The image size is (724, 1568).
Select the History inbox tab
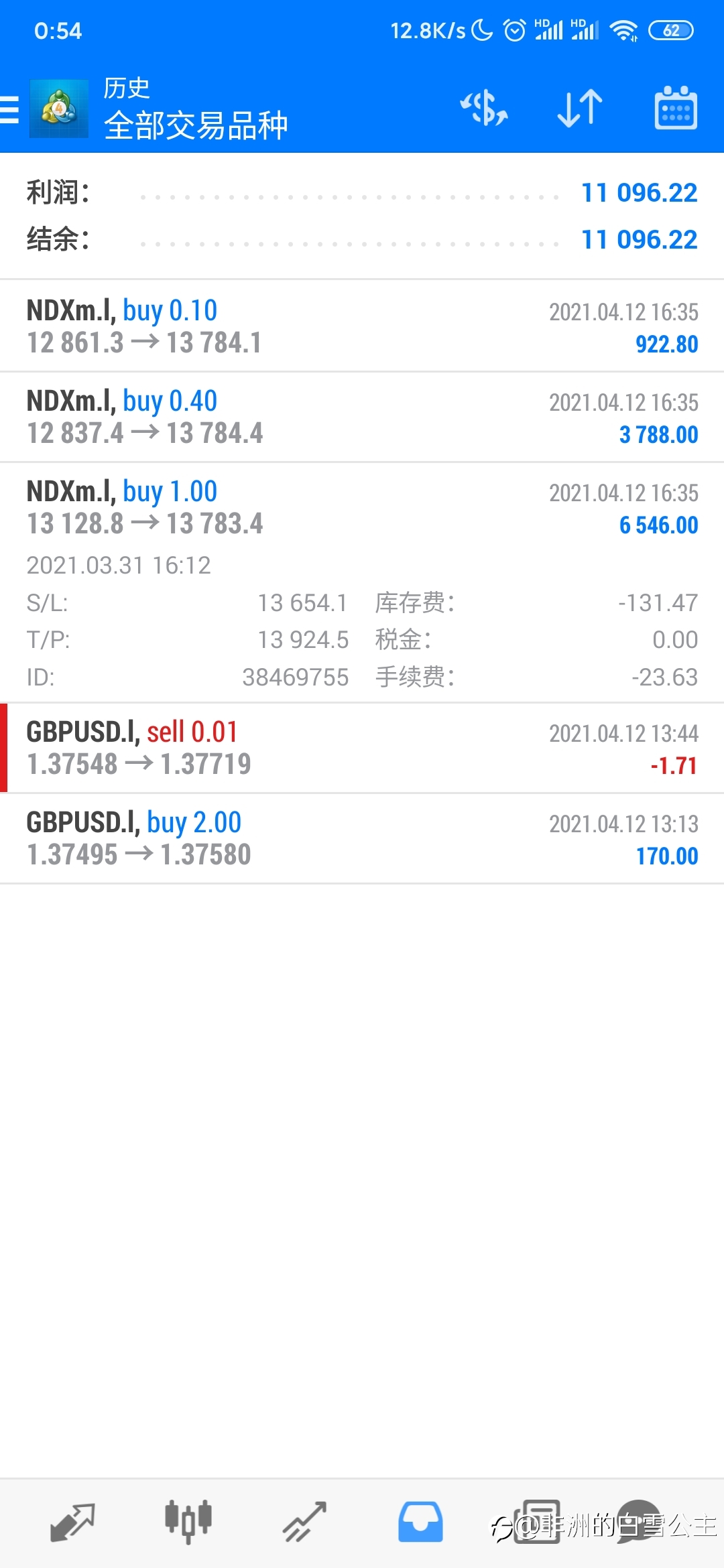pyautogui.click(x=420, y=1522)
